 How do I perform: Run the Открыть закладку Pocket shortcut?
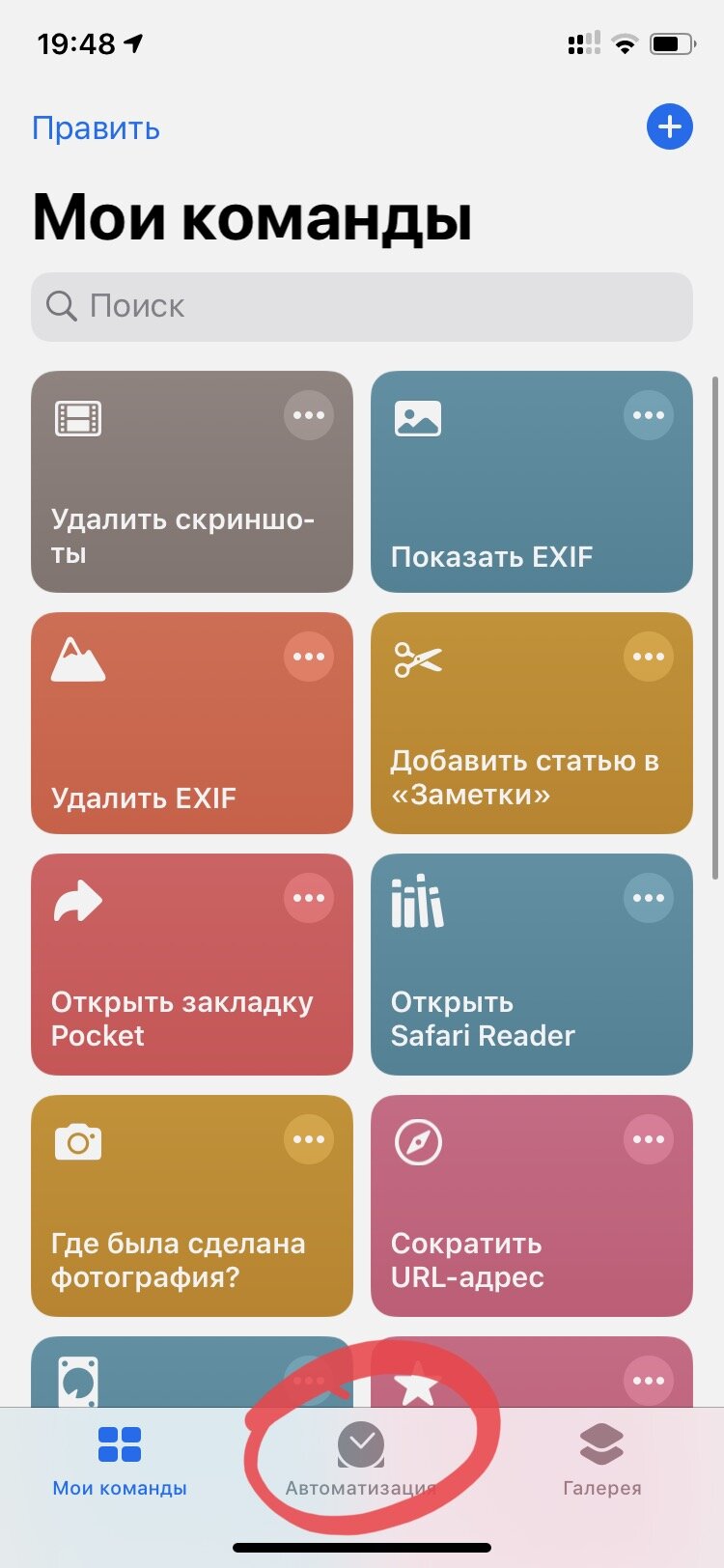coord(192,965)
